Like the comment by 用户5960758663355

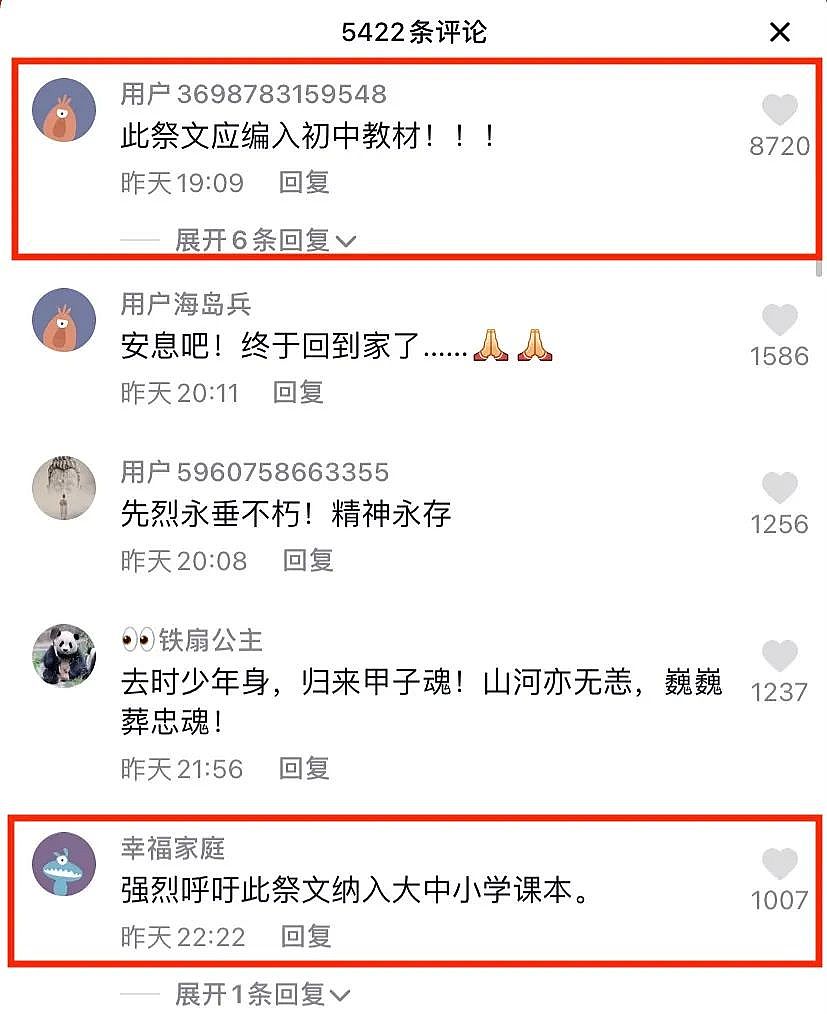780,488
